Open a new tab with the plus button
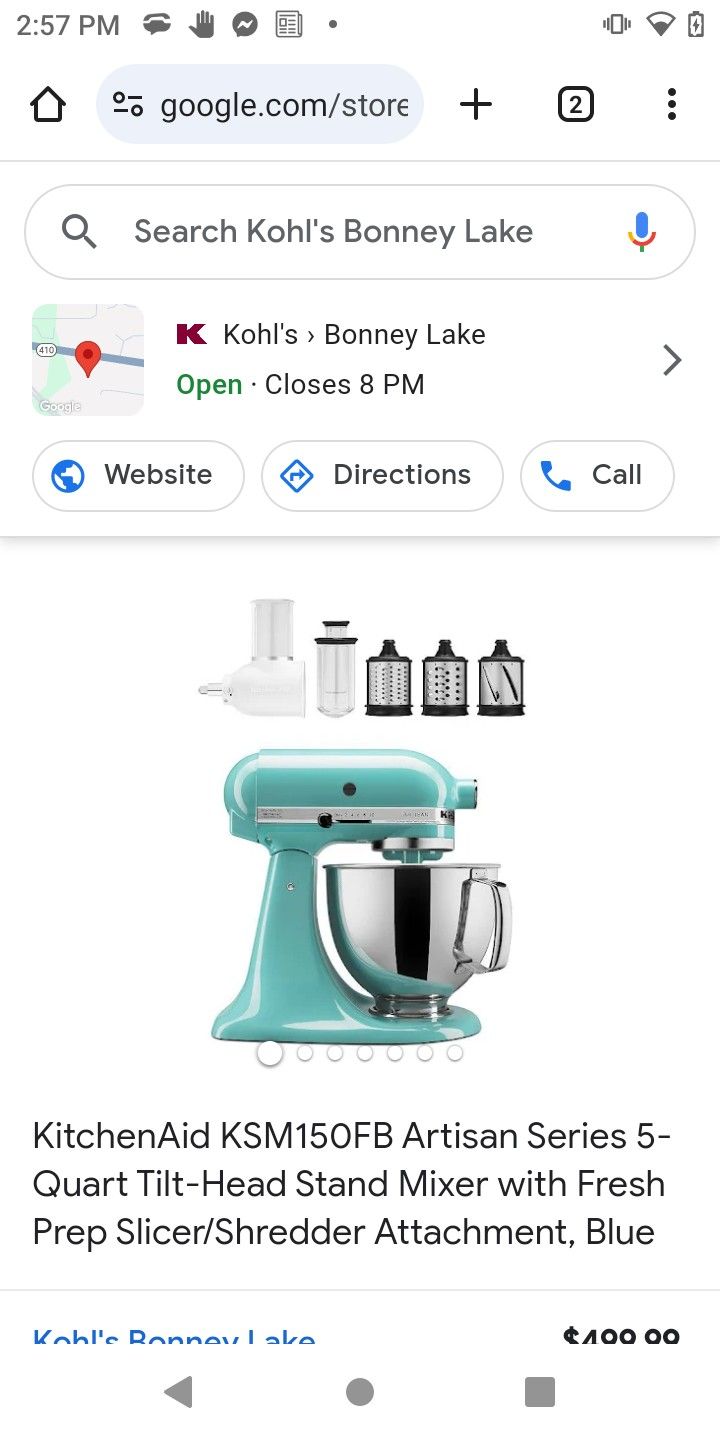This screenshot has width=720, height=1440. tap(476, 103)
